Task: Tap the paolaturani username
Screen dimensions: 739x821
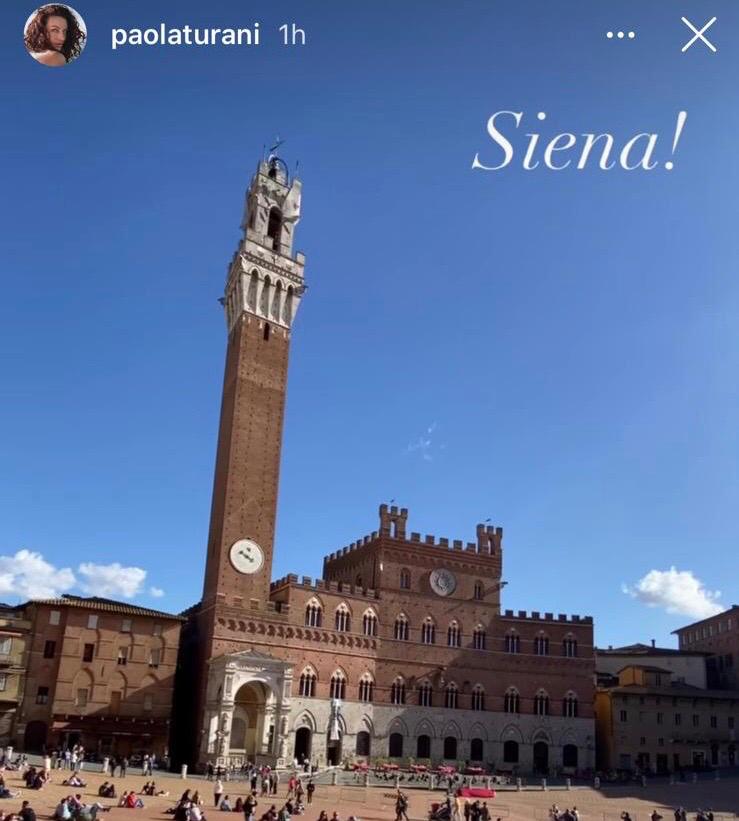Action: (x=185, y=35)
